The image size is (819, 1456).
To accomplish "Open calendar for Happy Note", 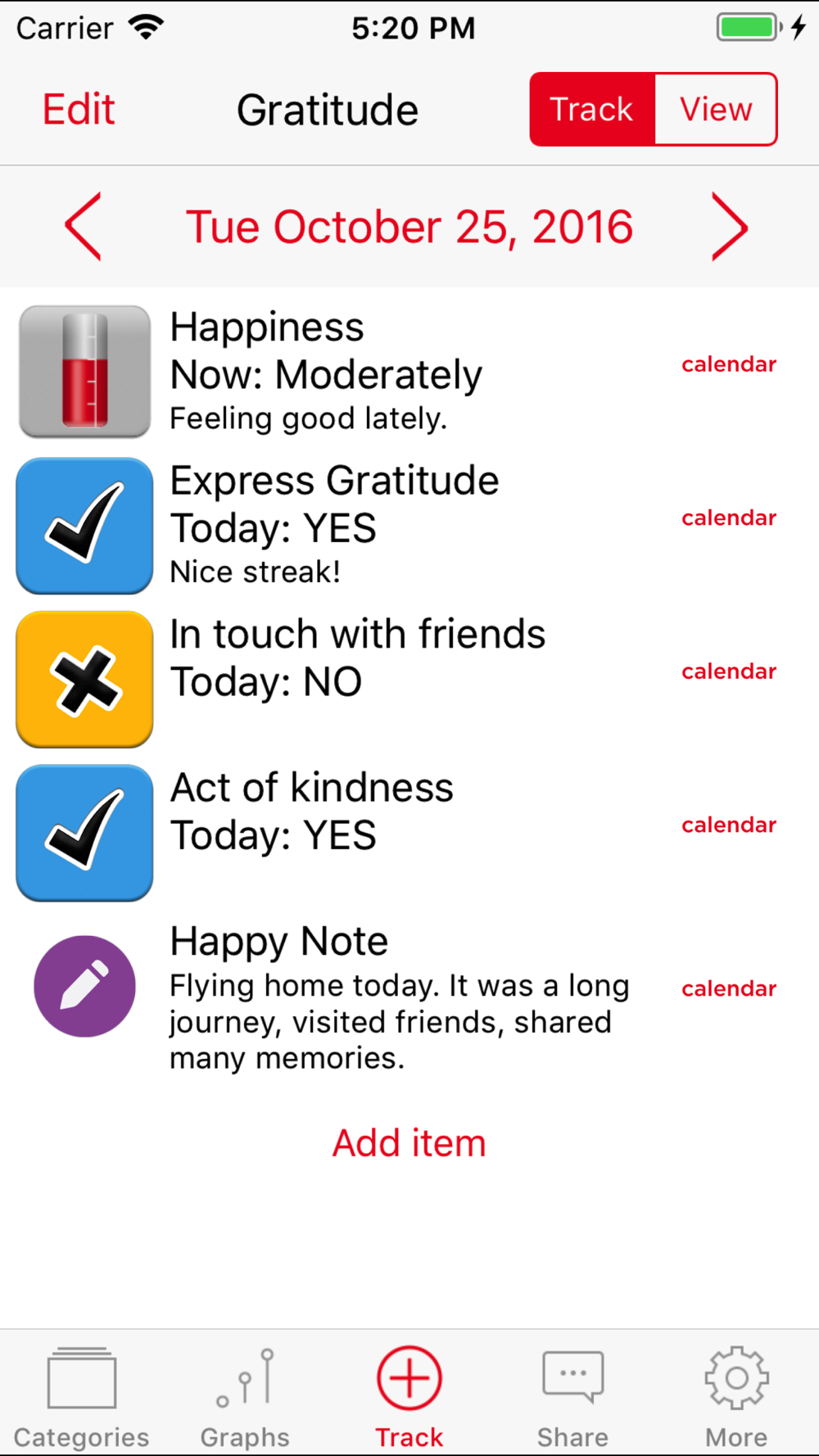I will [x=729, y=988].
